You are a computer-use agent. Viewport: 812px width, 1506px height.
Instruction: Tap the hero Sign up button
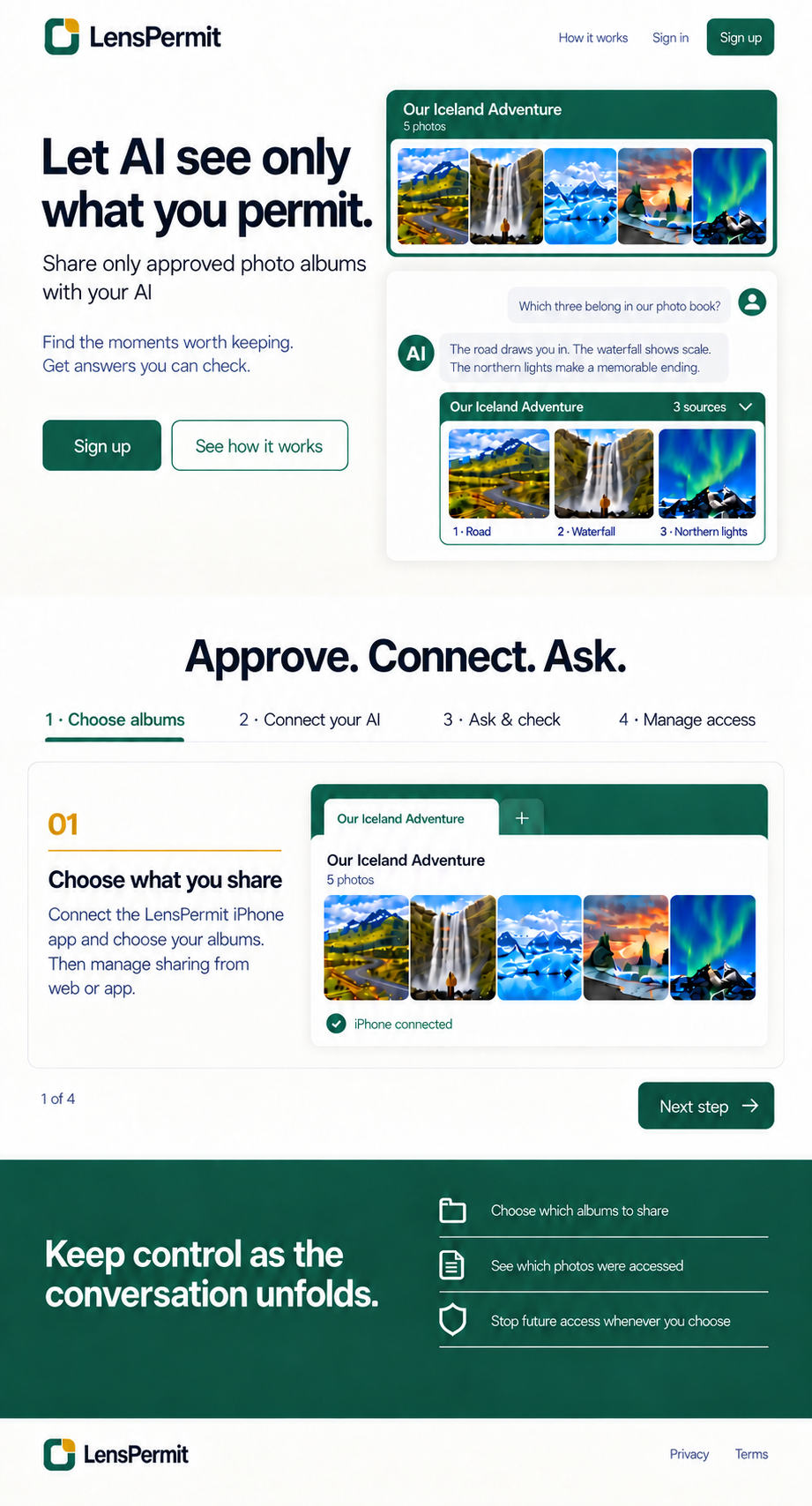(102, 445)
